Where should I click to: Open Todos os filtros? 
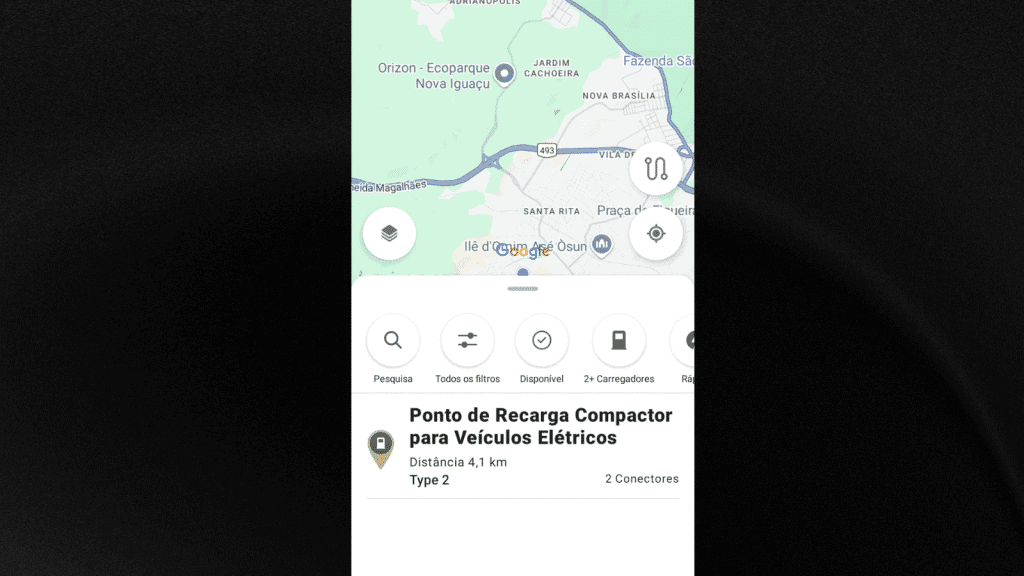467,341
